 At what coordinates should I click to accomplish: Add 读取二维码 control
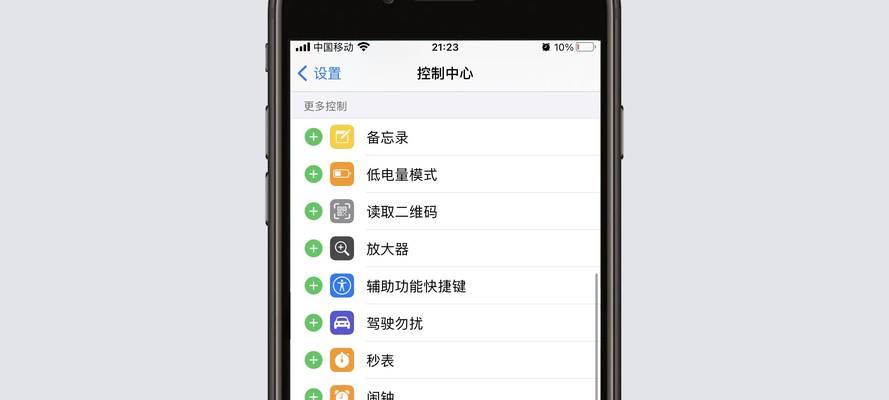click(313, 211)
